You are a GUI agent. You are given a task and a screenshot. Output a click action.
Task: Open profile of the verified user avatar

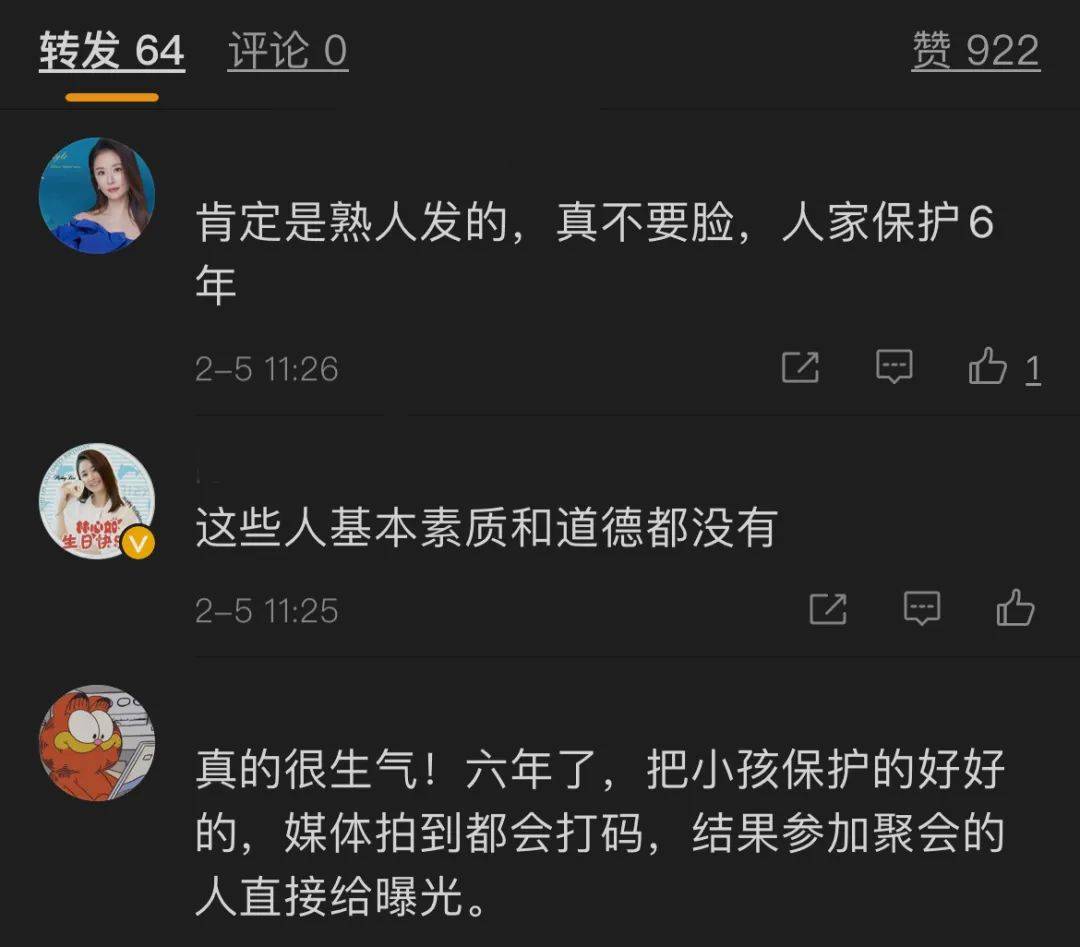pyautogui.click(x=97, y=500)
